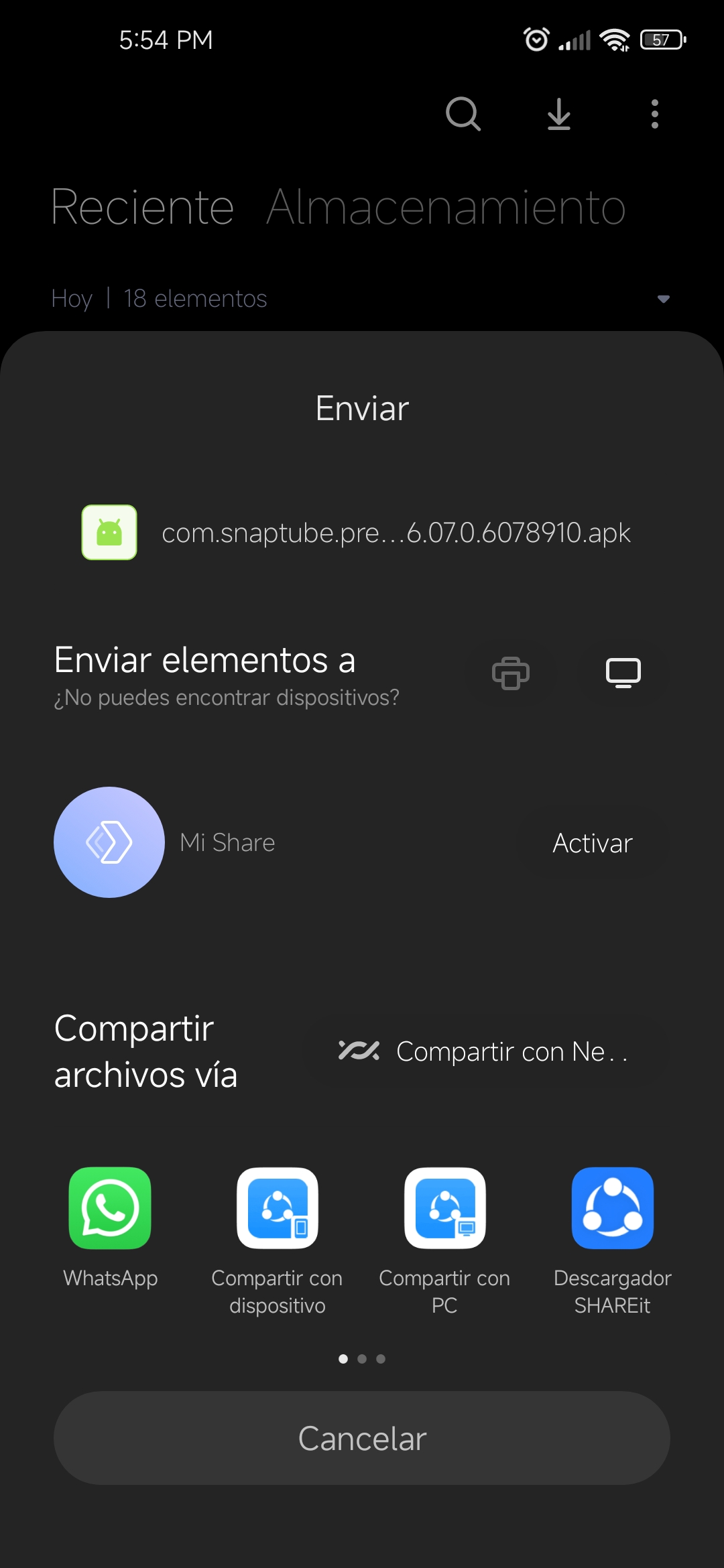The width and height of the screenshot is (724, 1568).
Task: Open Descargador SHAREit
Action: coord(612,1241)
